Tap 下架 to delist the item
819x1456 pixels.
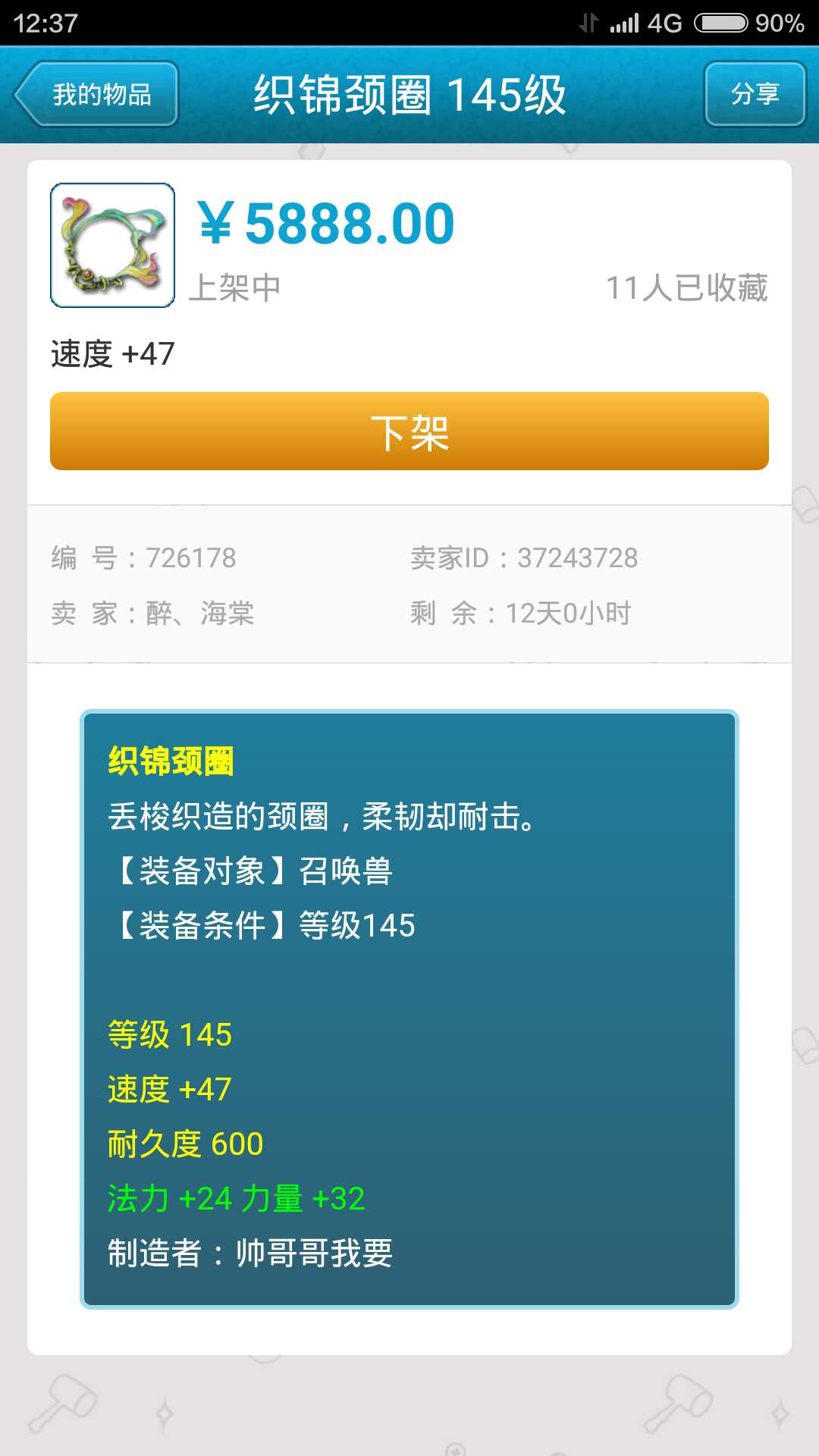pos(409,431)
